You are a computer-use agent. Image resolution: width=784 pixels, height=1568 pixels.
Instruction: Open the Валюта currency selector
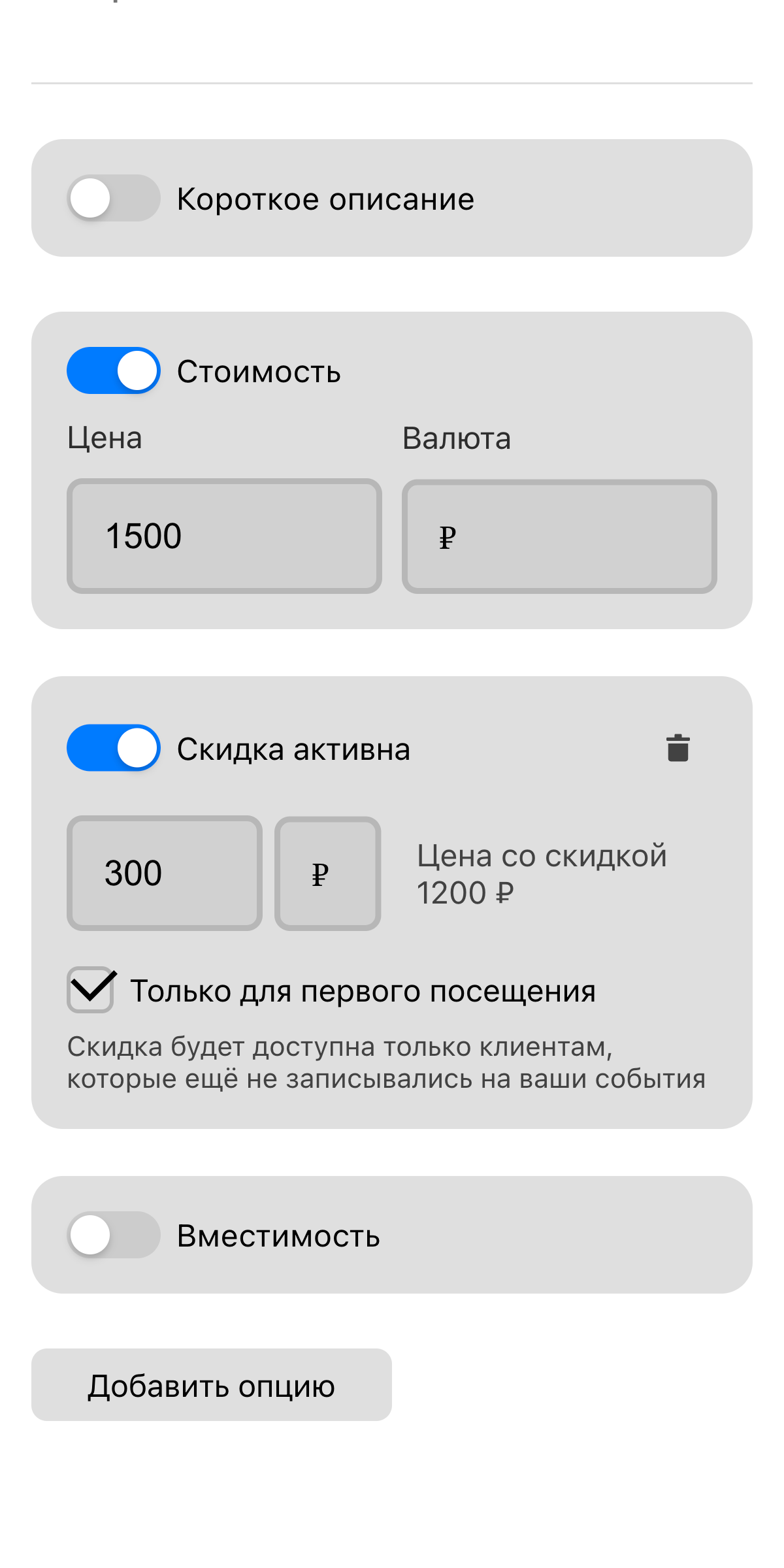pos(559,536)
